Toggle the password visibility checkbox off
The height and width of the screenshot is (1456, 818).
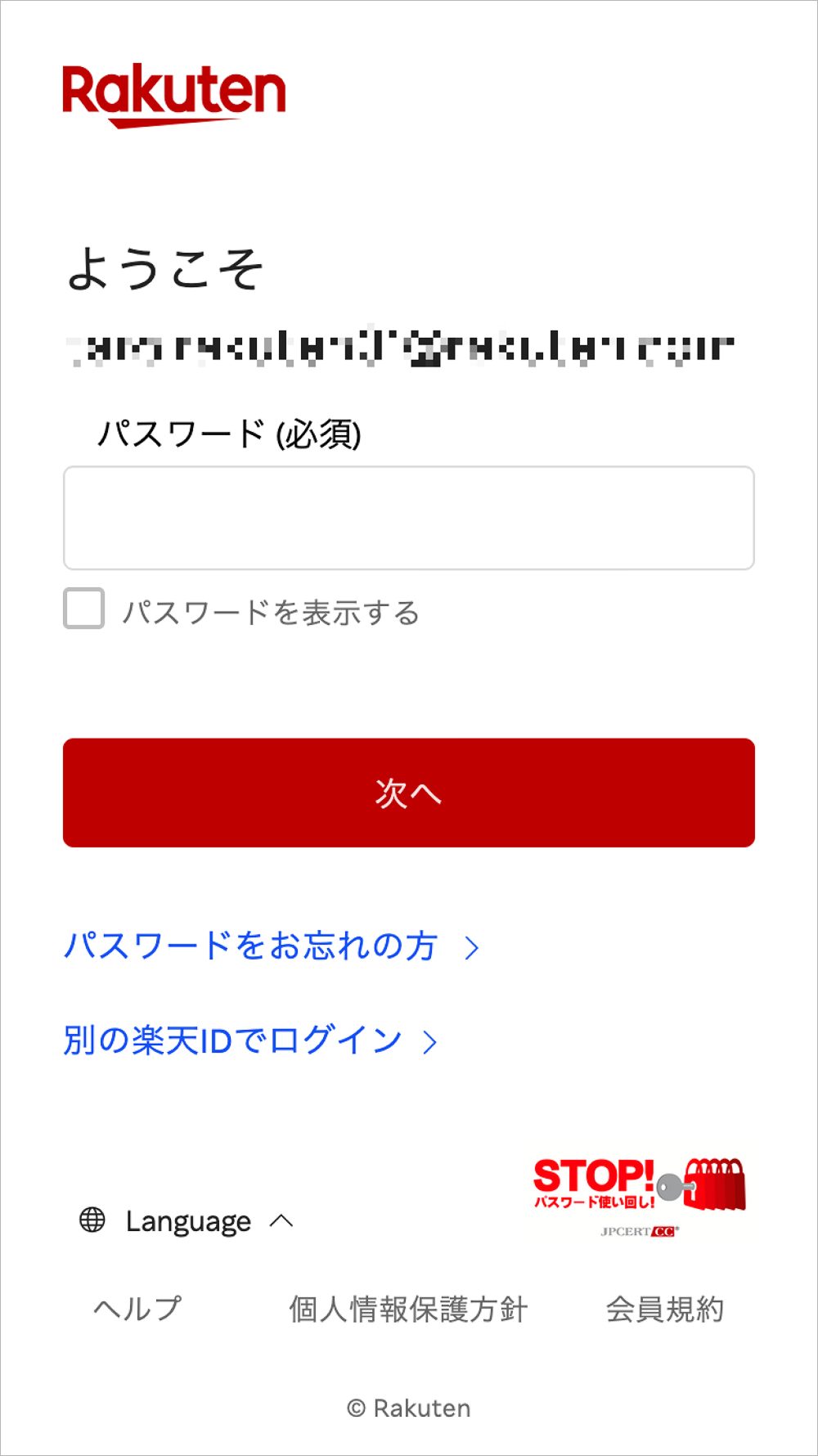point(82,609)
